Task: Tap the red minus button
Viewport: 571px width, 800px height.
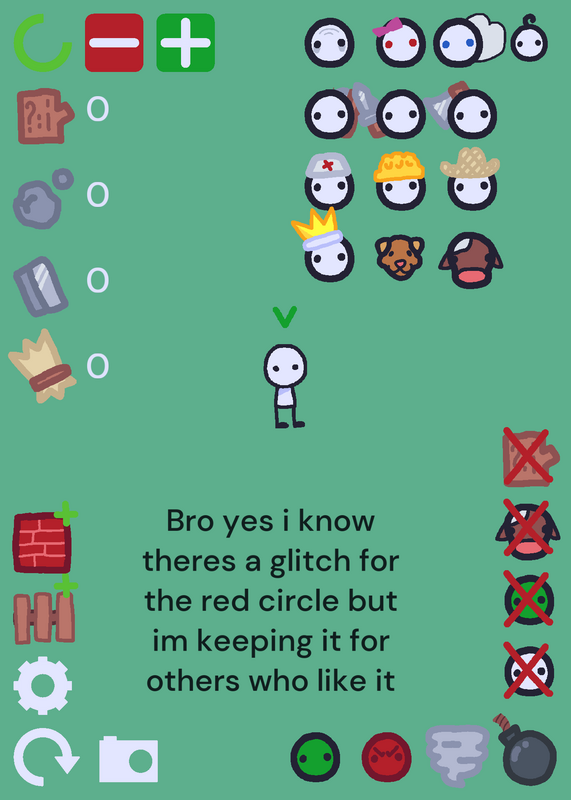Action: [x=114, y=42]
